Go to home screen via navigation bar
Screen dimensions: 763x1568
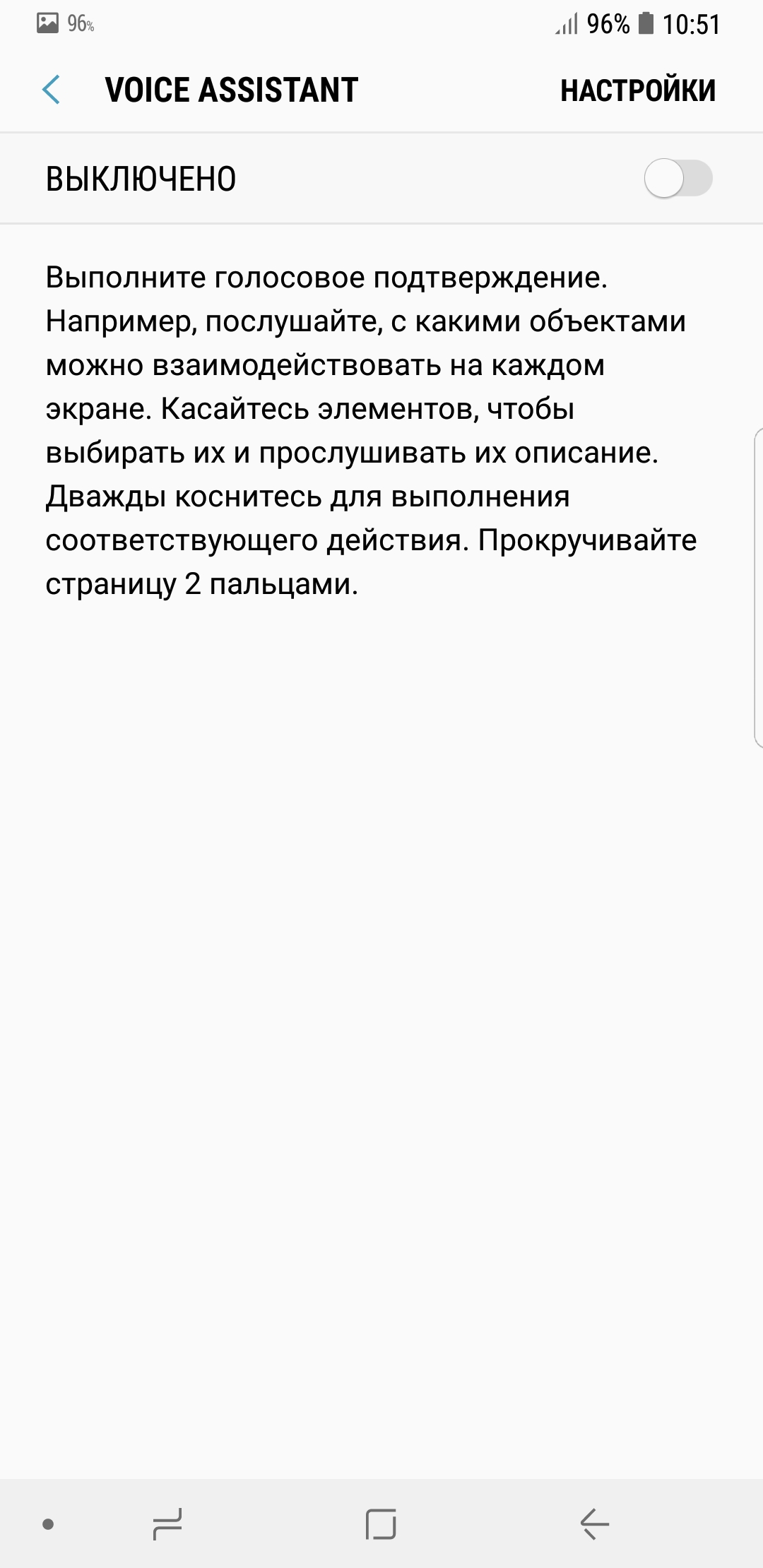pyautogui.click(x=381, y=1524)
